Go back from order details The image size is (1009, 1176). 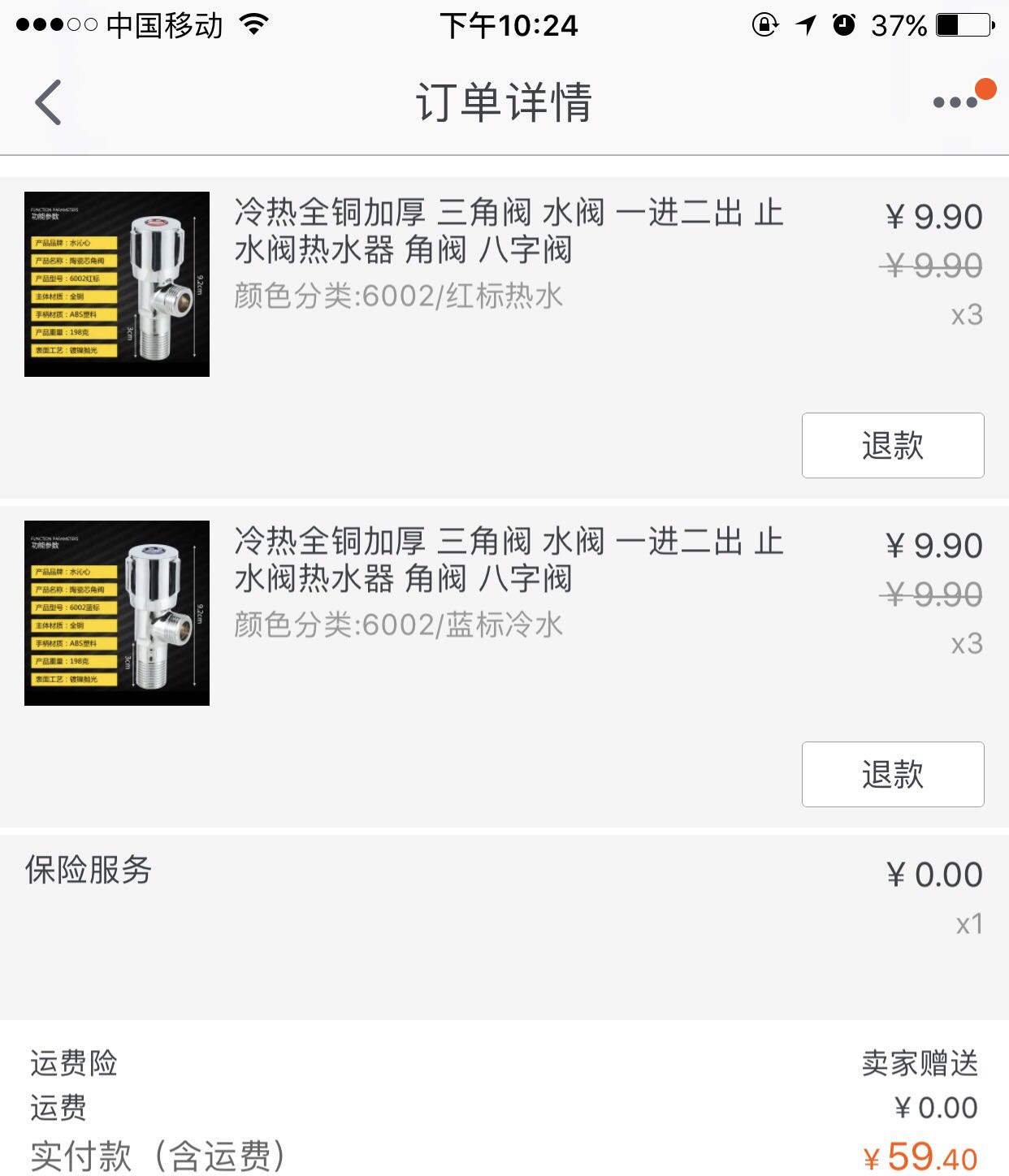tap(49, 102)
